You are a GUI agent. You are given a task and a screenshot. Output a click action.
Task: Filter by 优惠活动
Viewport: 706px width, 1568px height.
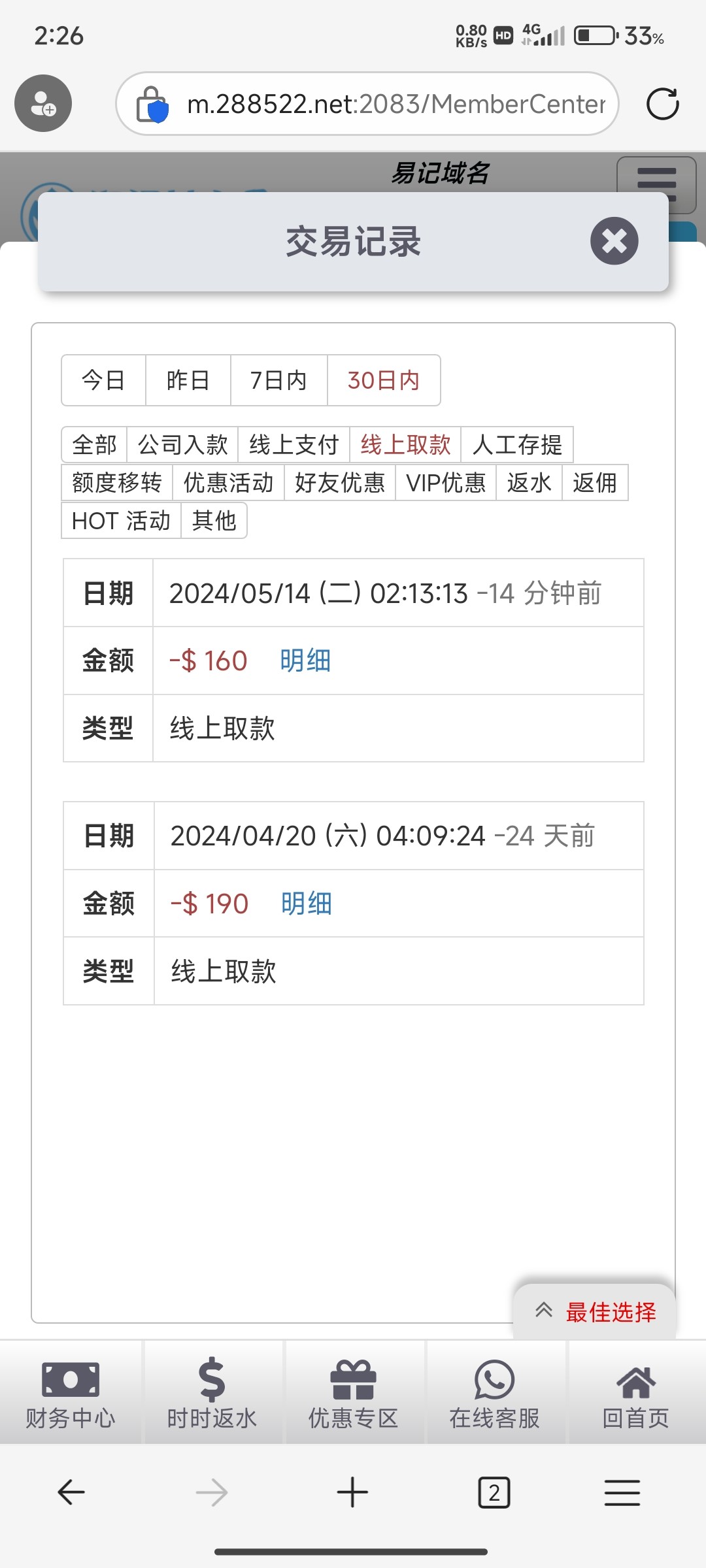(228, 483)
